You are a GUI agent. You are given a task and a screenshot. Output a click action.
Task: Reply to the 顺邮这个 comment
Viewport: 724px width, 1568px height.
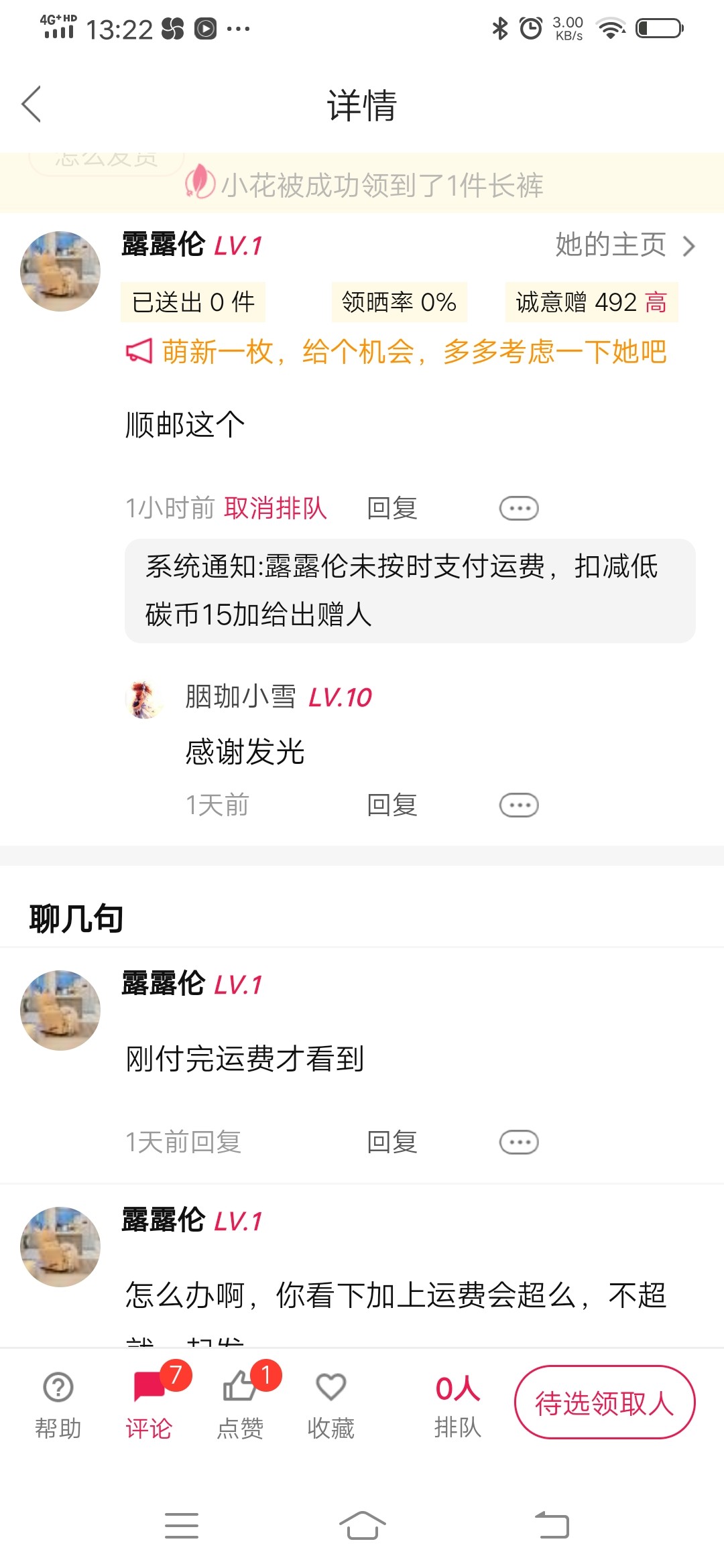pos(392,509)
